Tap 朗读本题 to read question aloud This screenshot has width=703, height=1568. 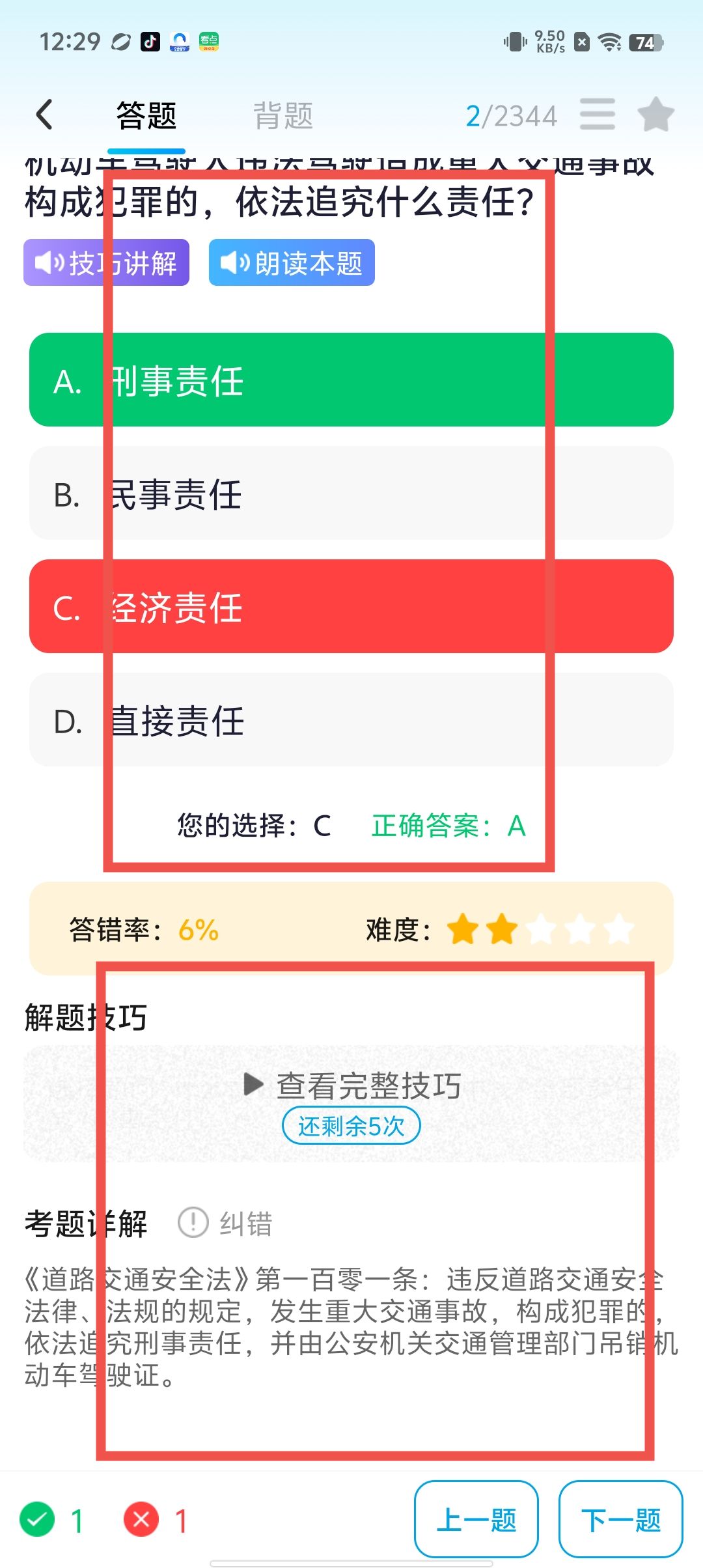point(292,263)
